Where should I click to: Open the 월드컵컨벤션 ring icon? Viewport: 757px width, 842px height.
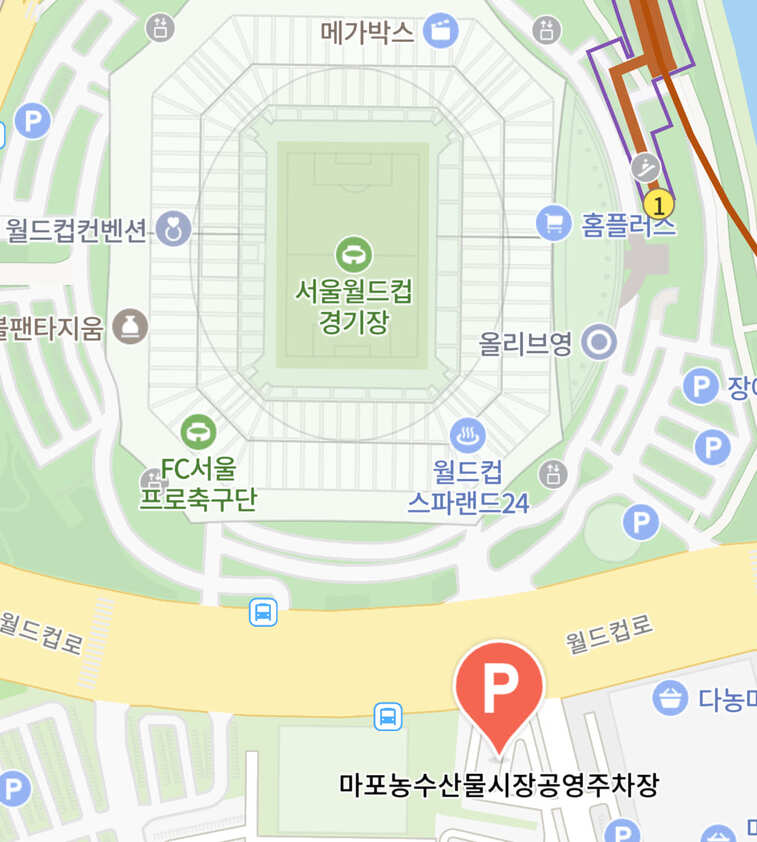(172, 226)
